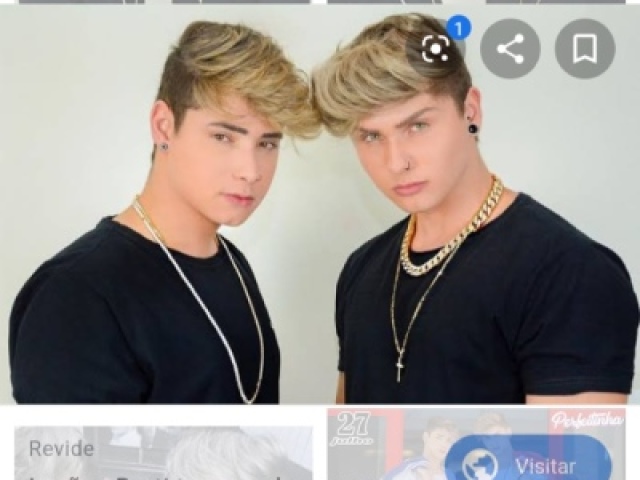Screen dimensions: 640x480
Task: Tap Visitar to open source page
Action: coord(528,464)
